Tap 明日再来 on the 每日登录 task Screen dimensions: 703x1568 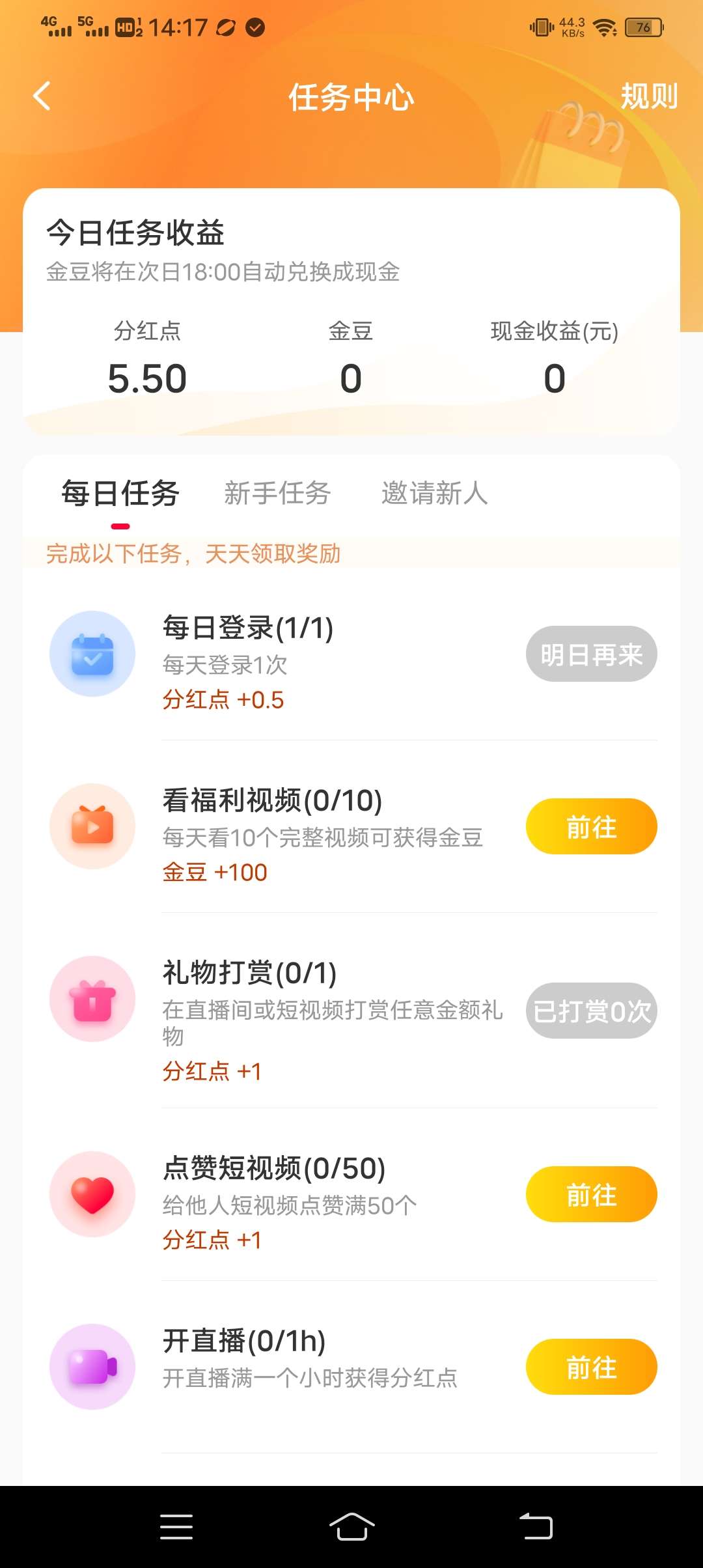[x=591, y=654]
